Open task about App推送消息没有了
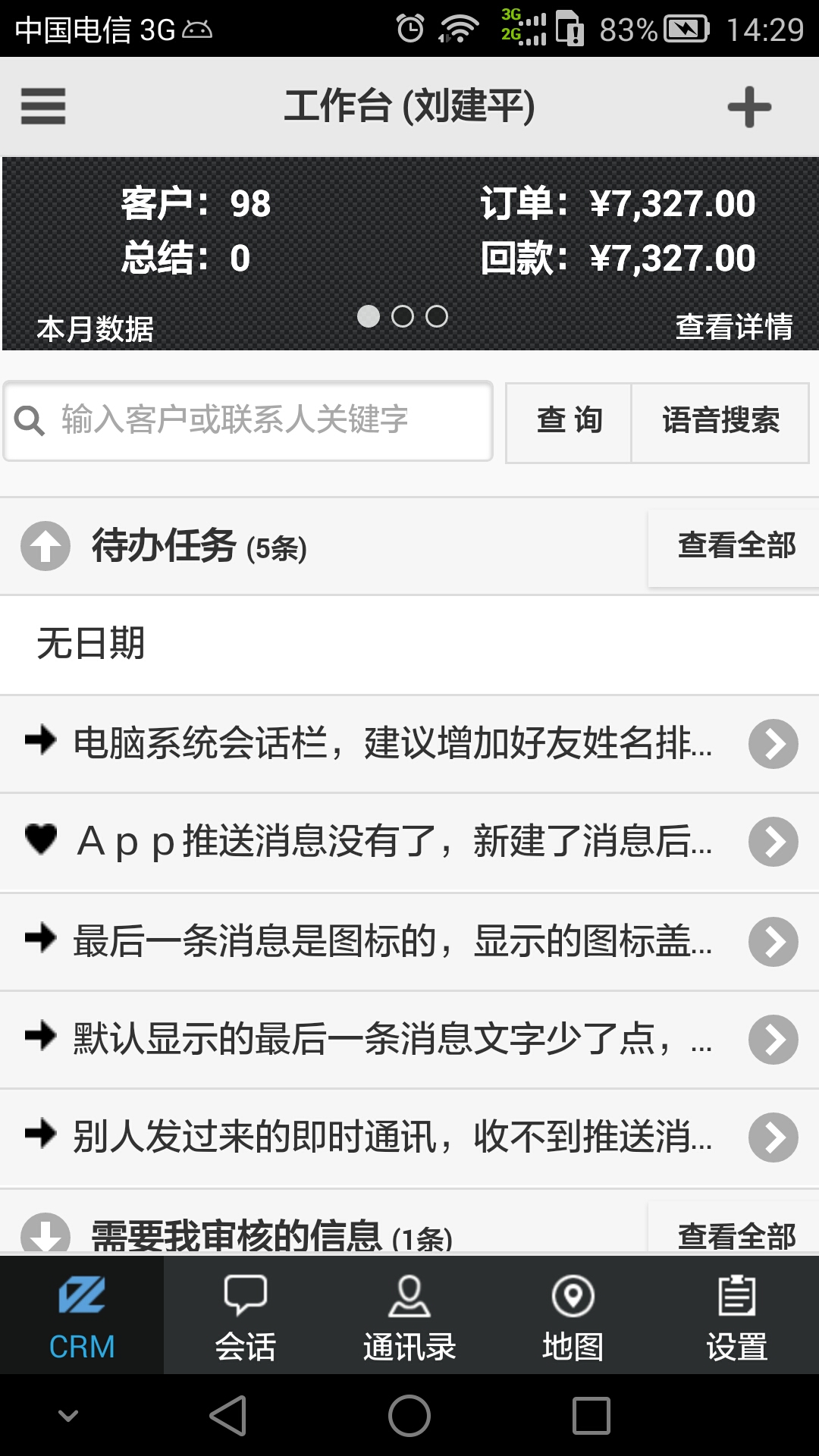 [409, 843]
